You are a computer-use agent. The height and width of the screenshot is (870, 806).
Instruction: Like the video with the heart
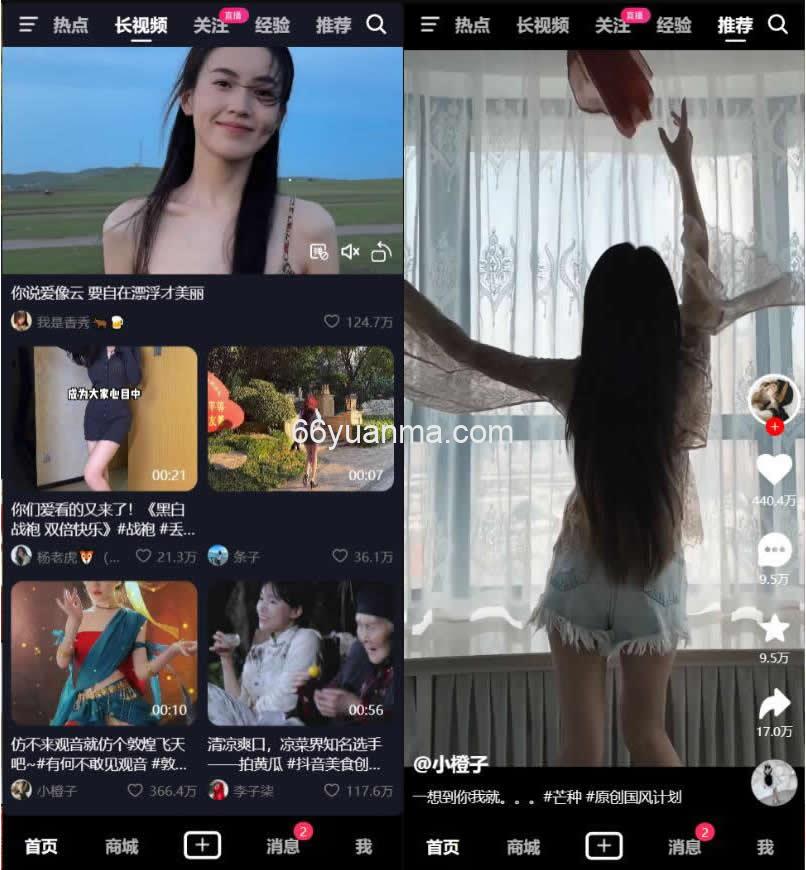click(x=775, y=470)
